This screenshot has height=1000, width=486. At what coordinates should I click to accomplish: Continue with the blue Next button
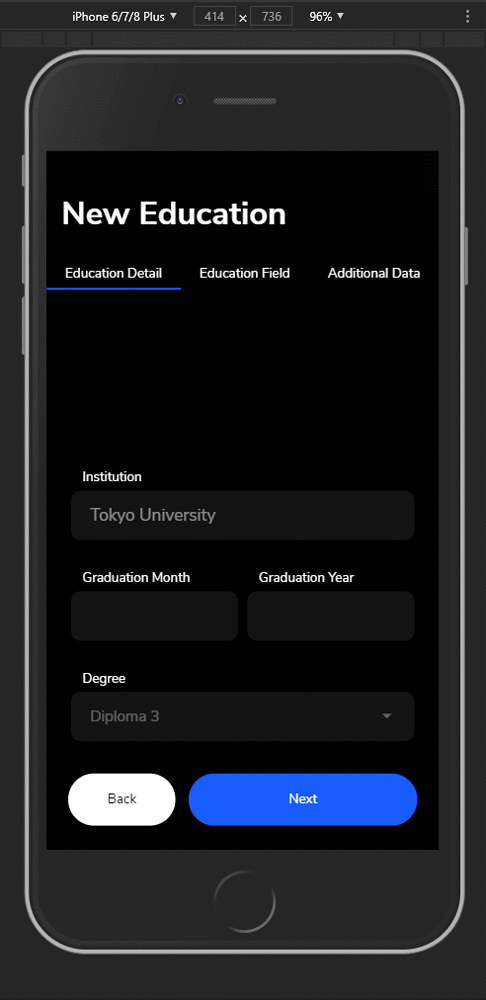pyautogui.click(x=303, y=799)
